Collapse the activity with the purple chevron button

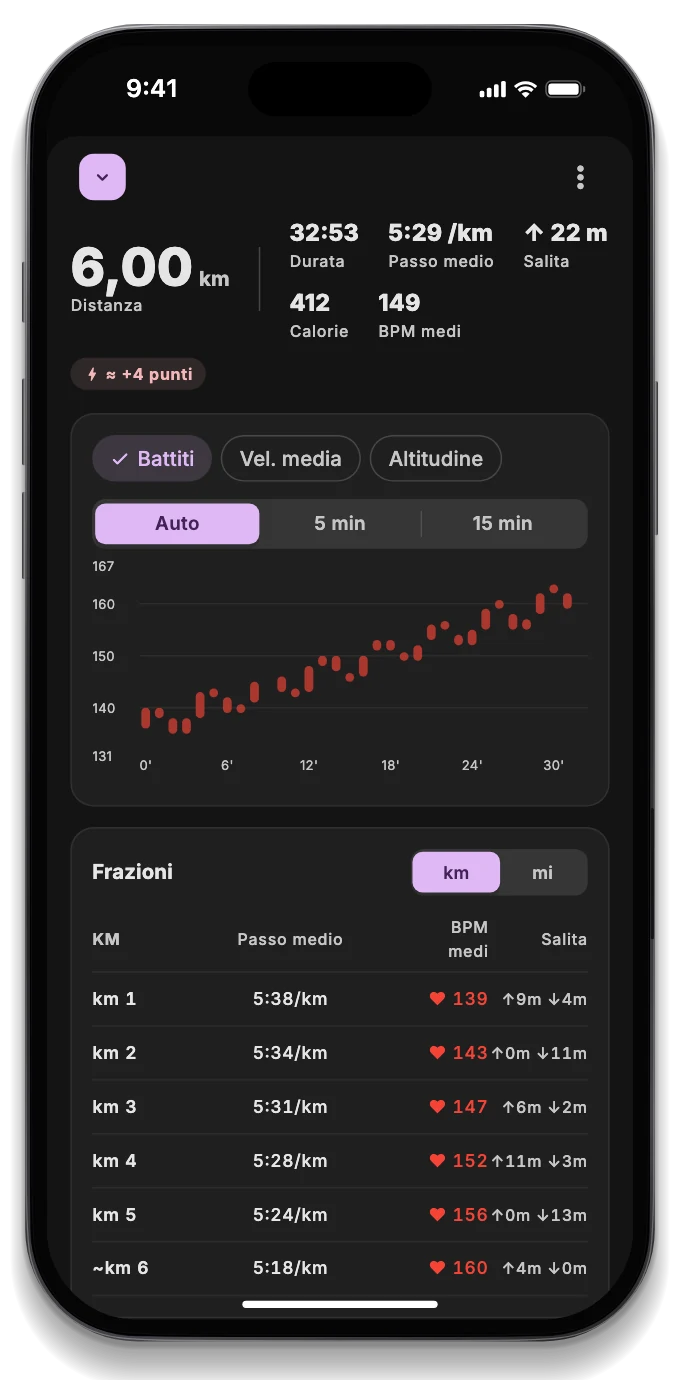point(102,177)
